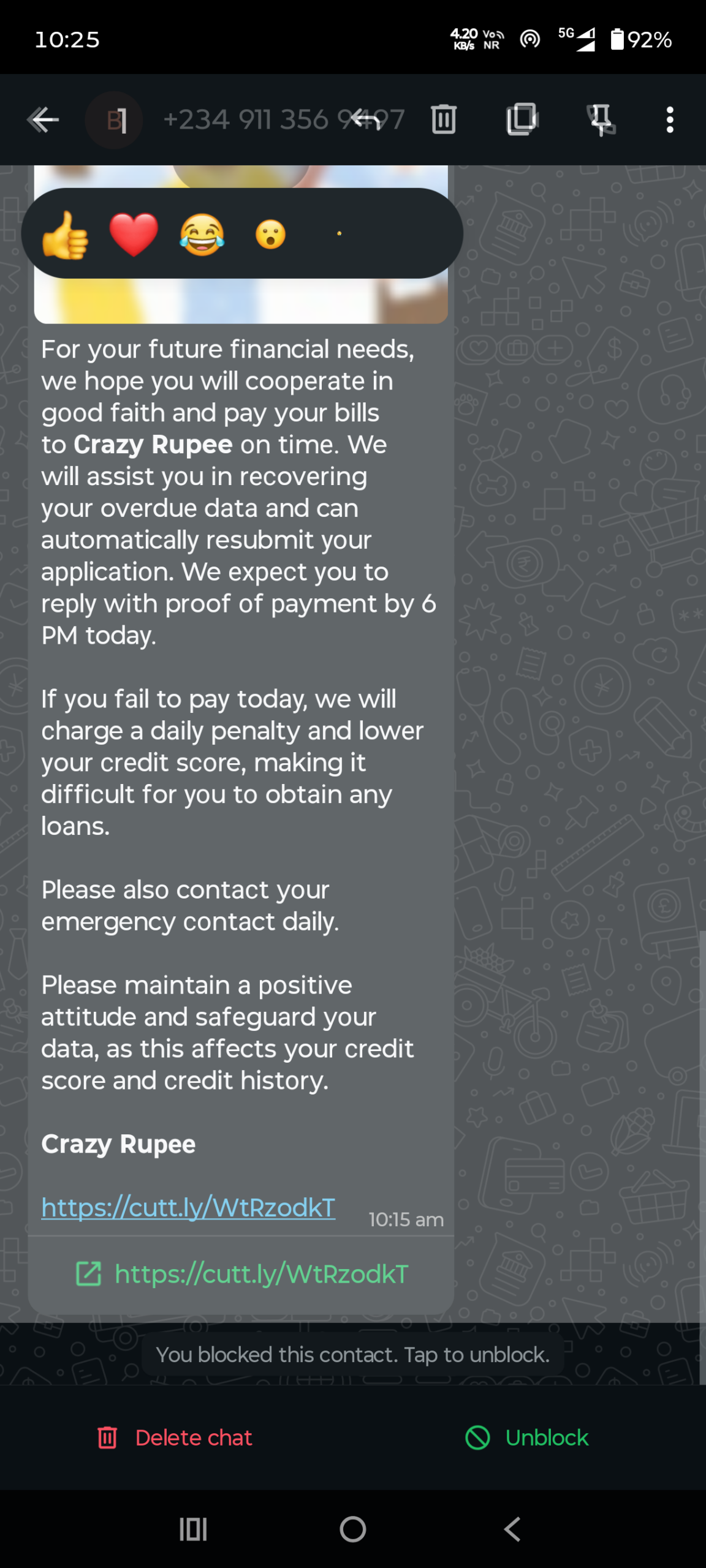Tap the blocked contact notice to unblock

[352, 1354]
